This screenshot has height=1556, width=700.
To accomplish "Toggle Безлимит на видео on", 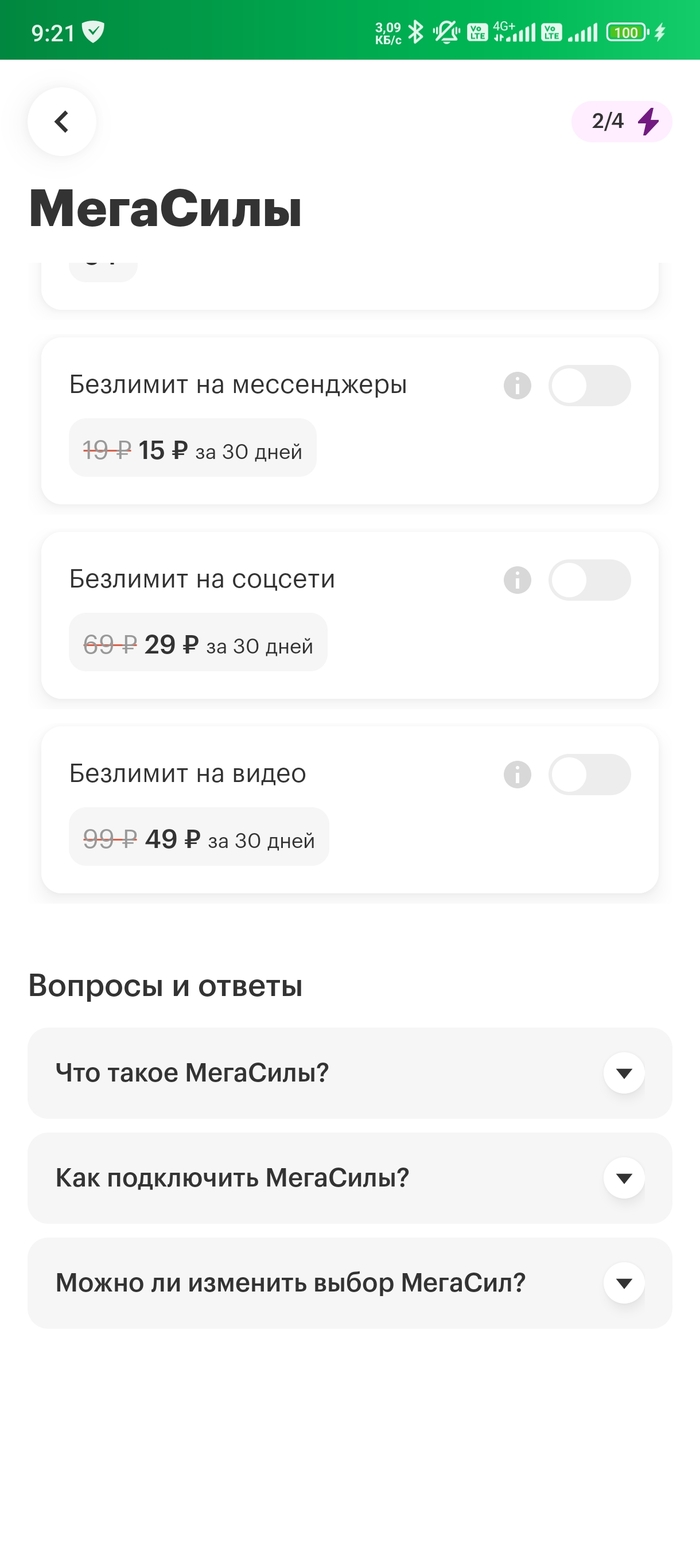I will 589,775.
